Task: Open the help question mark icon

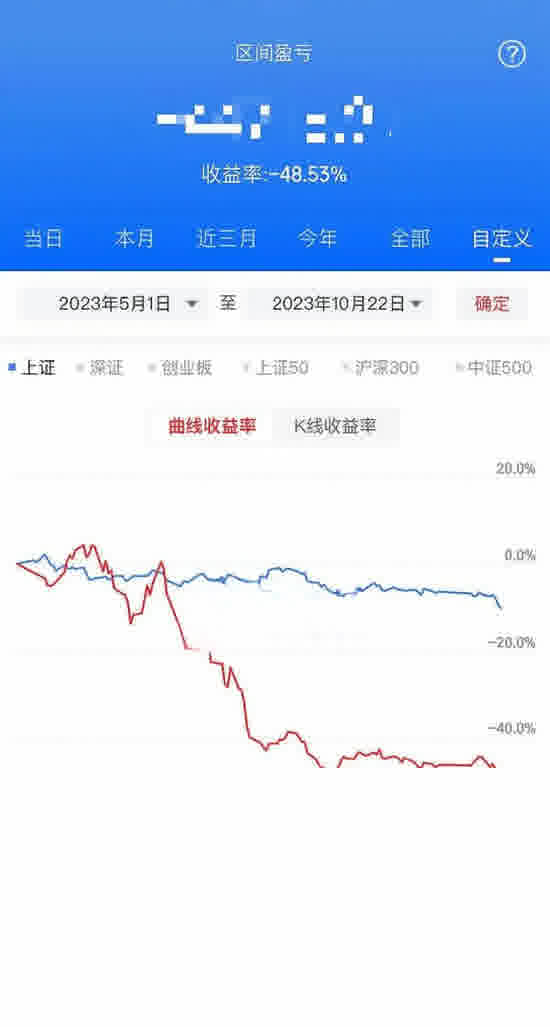Action: (x=512, y=54)
